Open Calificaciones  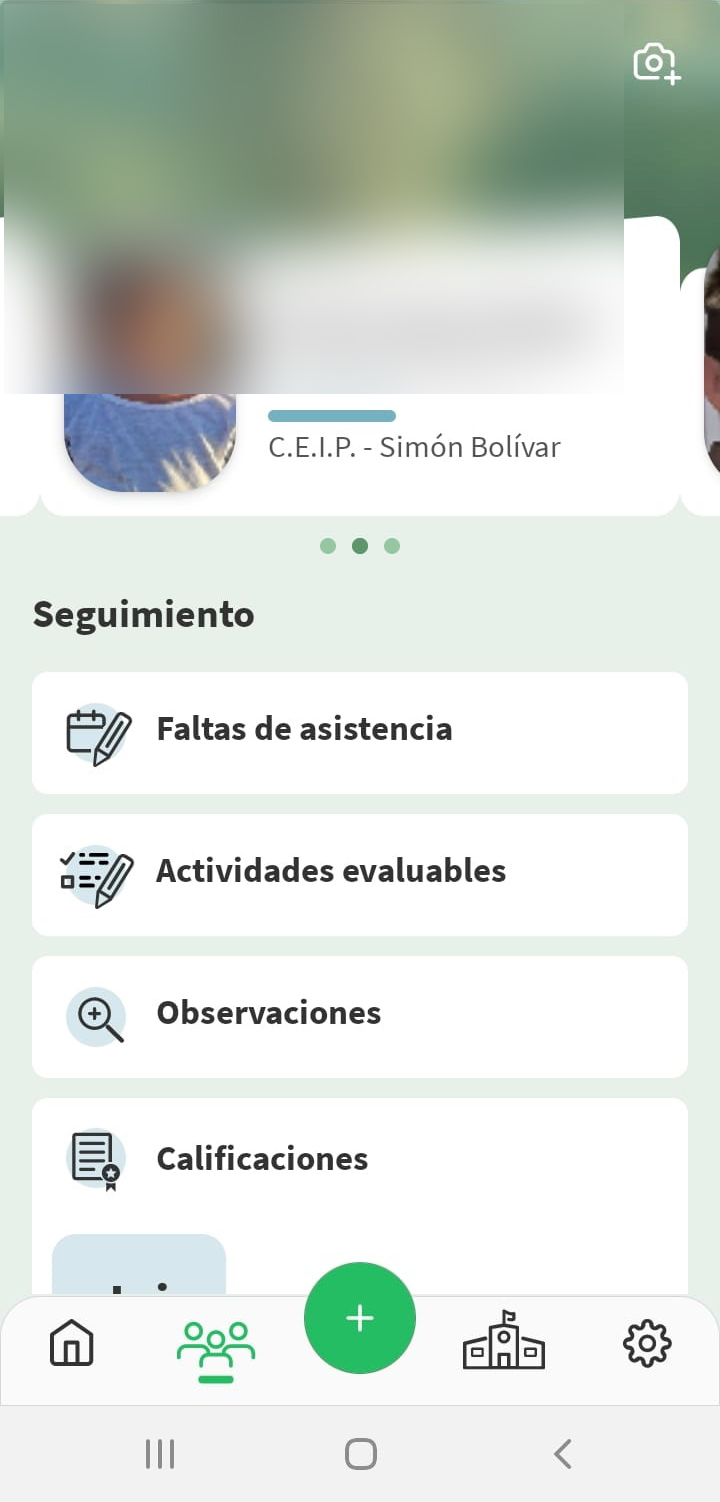pyautogui.click(x=360, y=1160)
